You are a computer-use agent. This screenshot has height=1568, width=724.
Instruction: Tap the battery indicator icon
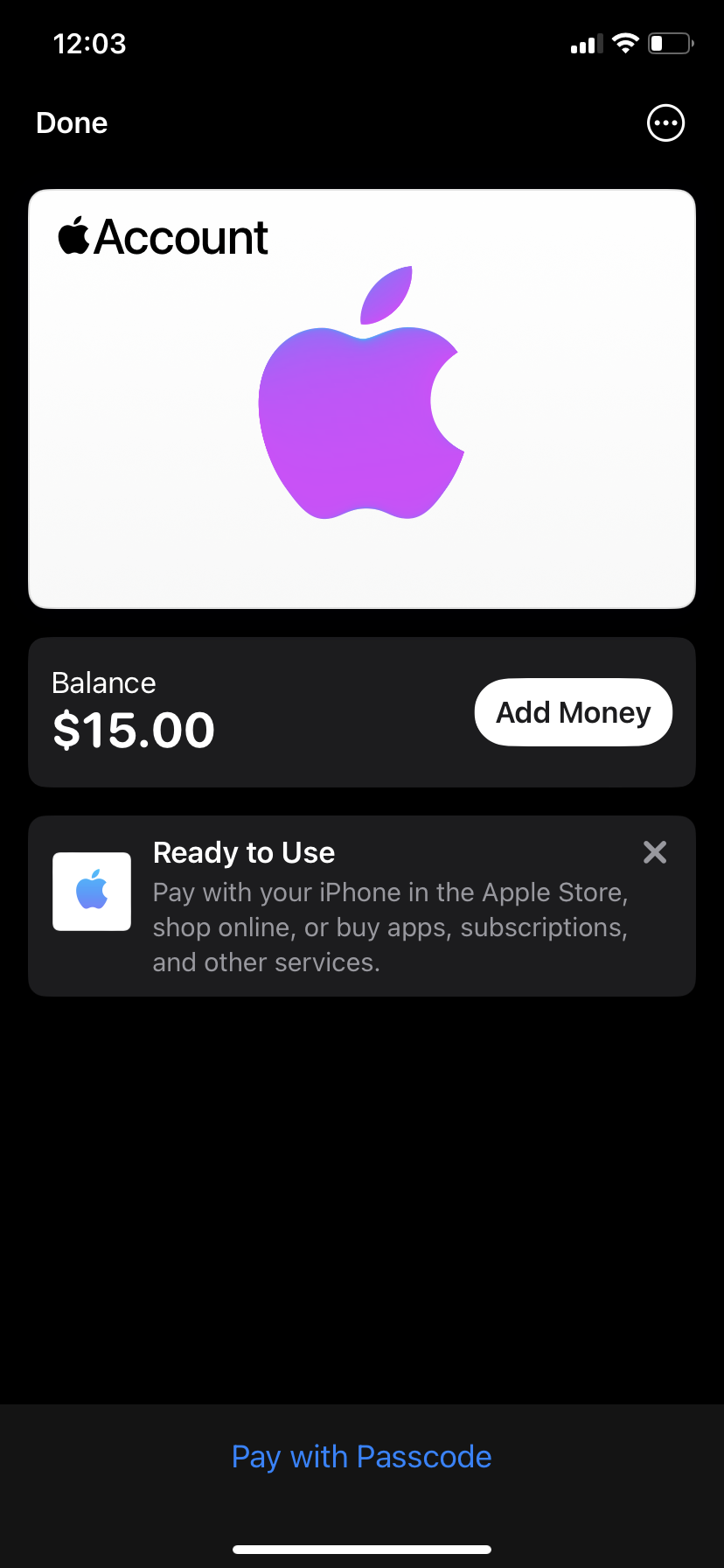coord(670,44)
